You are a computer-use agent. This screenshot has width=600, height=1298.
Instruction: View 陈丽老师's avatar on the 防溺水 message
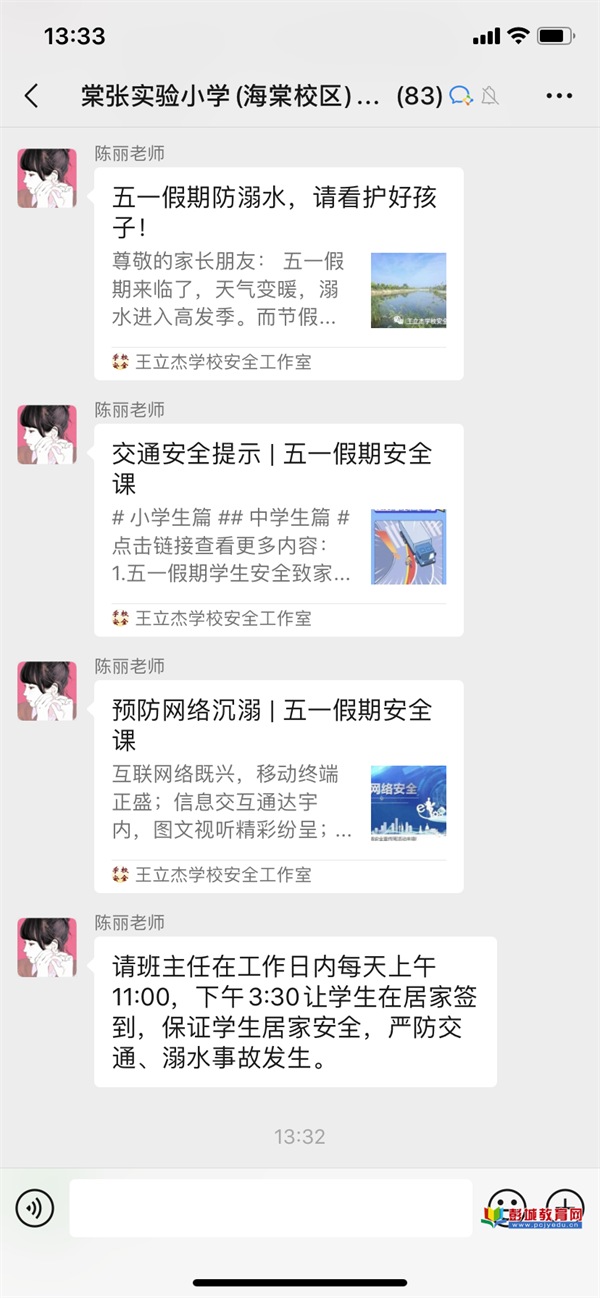47,178
